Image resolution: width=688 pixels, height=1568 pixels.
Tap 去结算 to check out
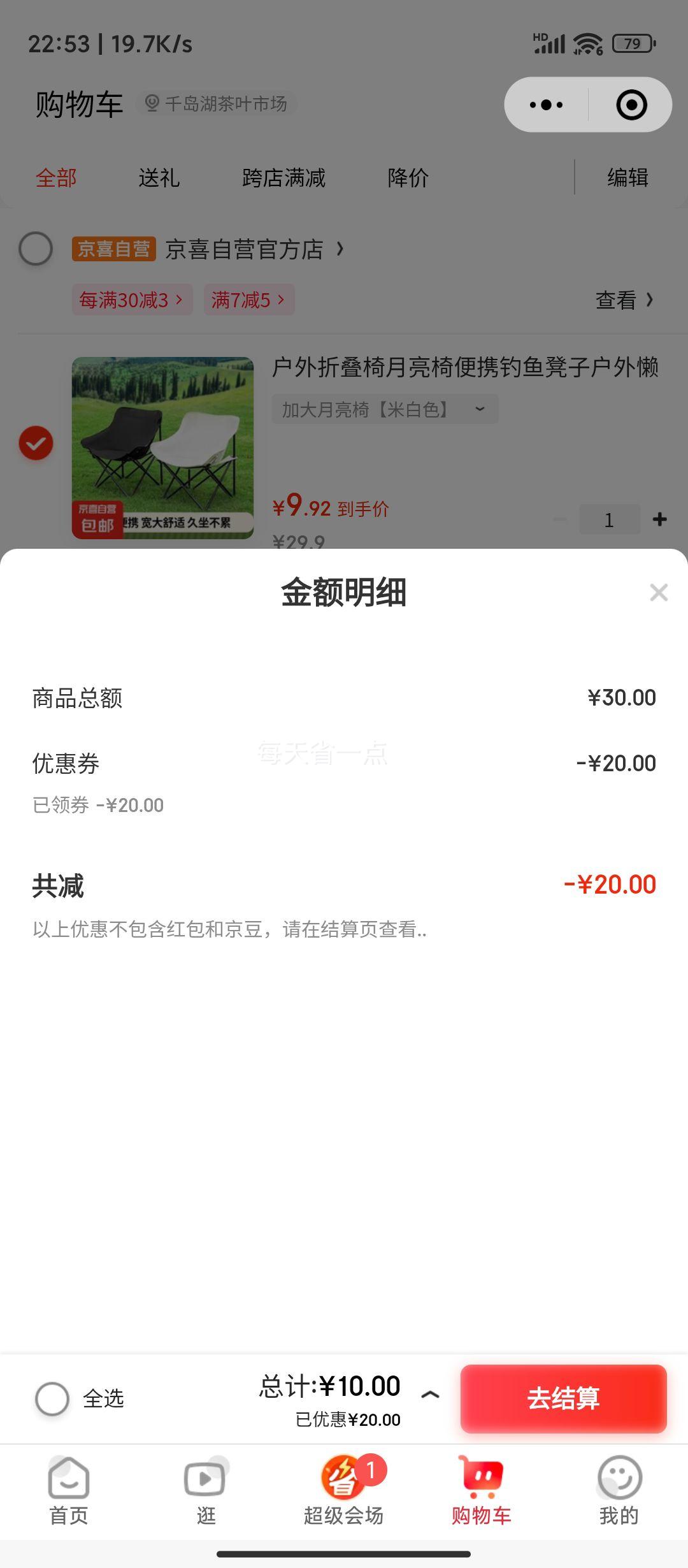pyautogui.click(x=563, y=1398)
